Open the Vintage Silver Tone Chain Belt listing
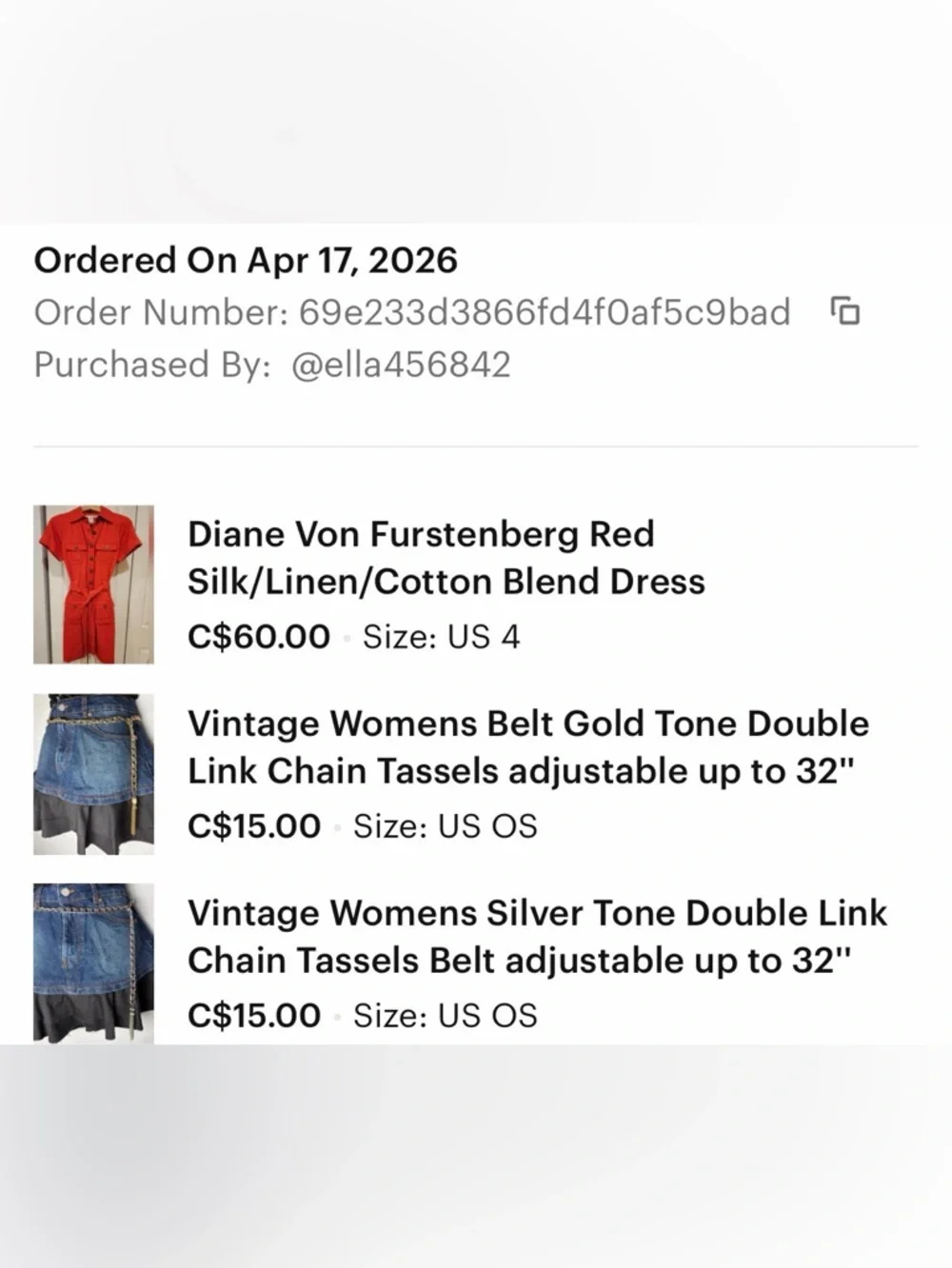This screenshot has height=1268, width=952. pos(538,936)
